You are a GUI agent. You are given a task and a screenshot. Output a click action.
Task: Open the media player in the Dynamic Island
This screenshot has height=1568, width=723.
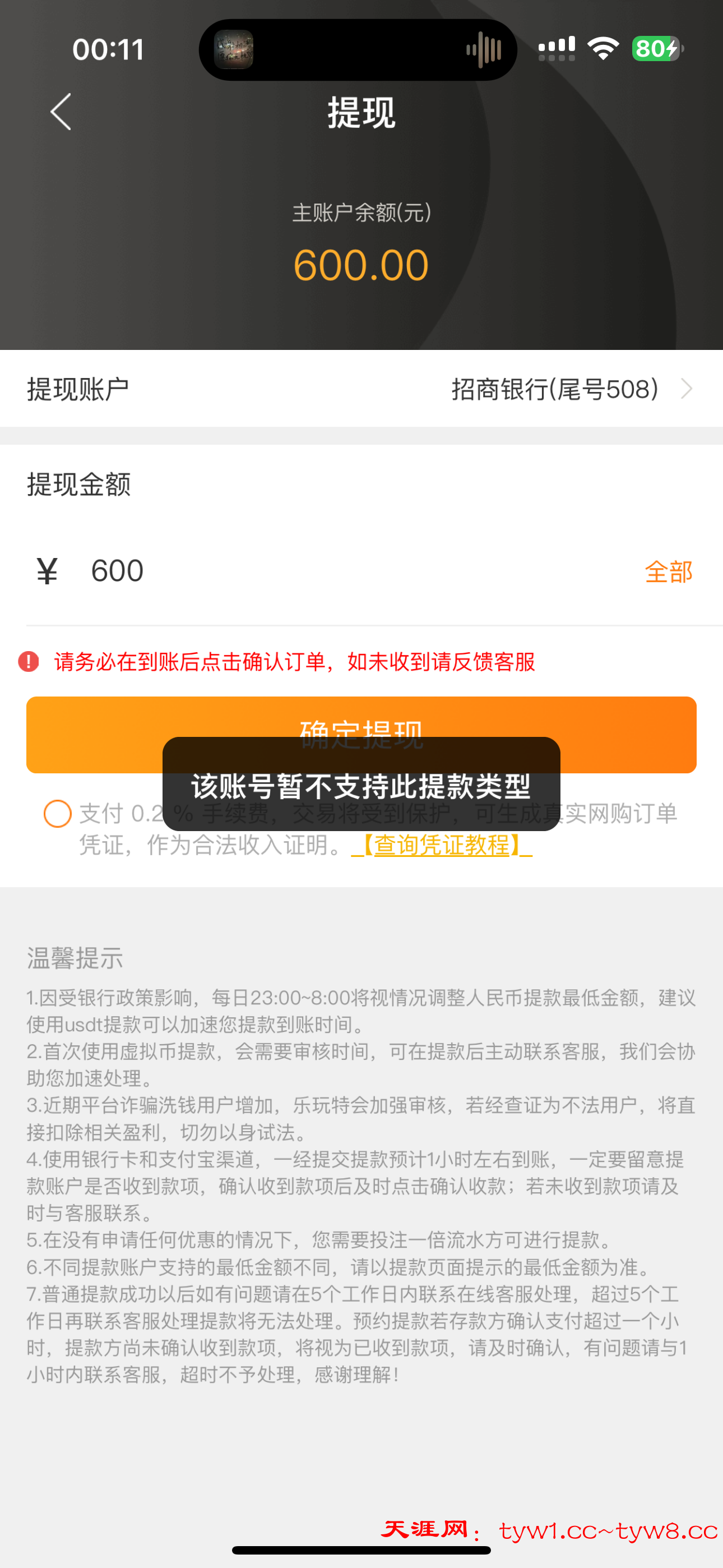tap(234, 49)
